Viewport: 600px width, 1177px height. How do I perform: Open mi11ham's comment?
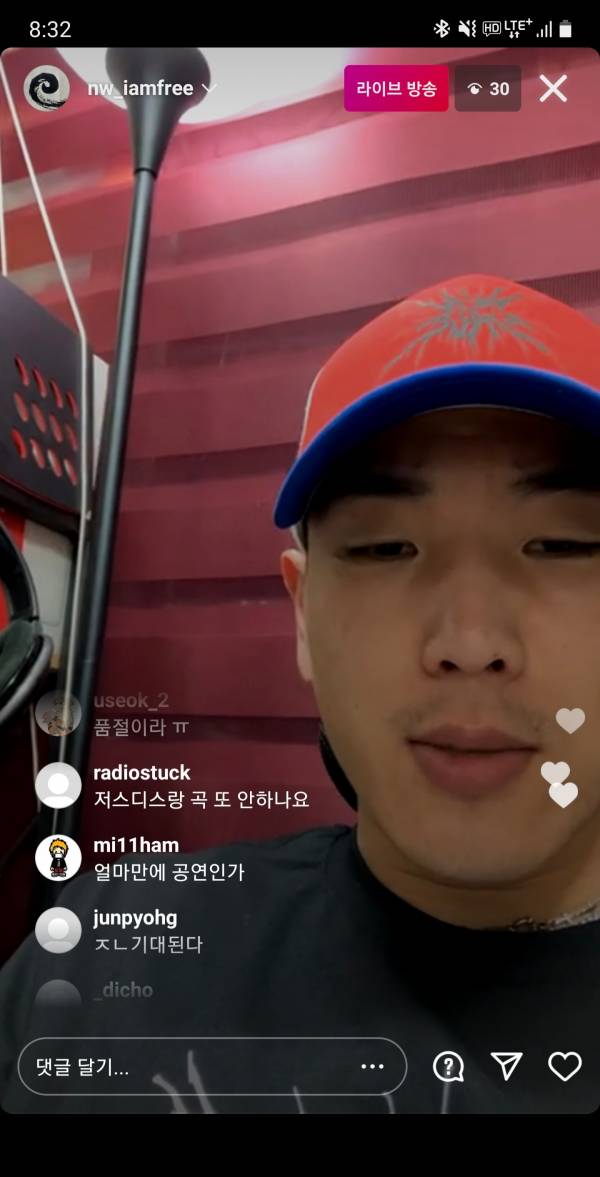[168, 858]
